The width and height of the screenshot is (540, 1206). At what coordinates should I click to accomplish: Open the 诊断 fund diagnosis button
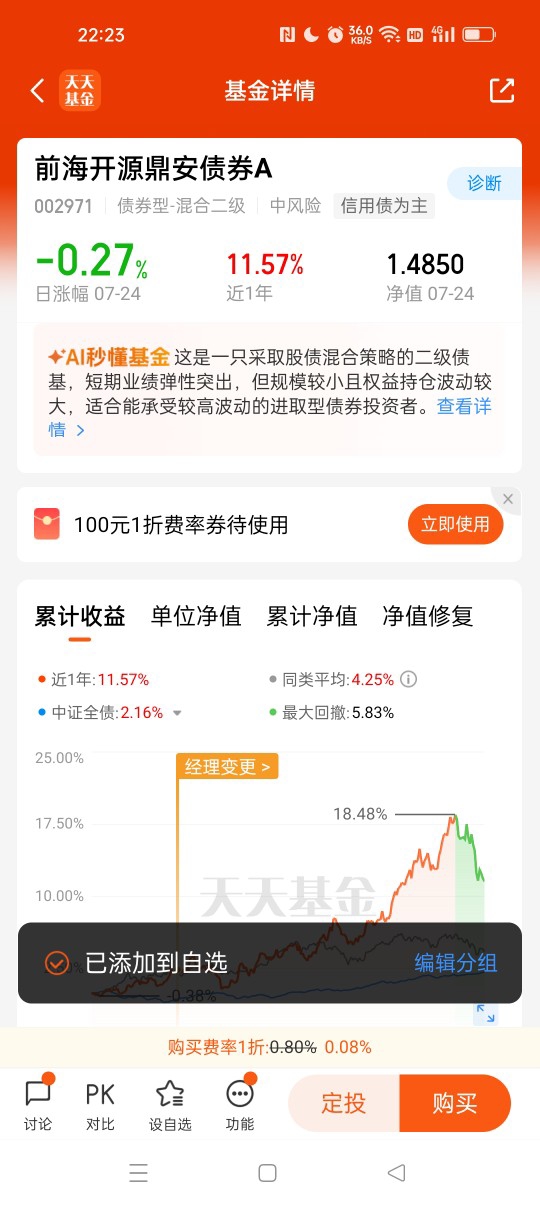[x=484, y=183]
